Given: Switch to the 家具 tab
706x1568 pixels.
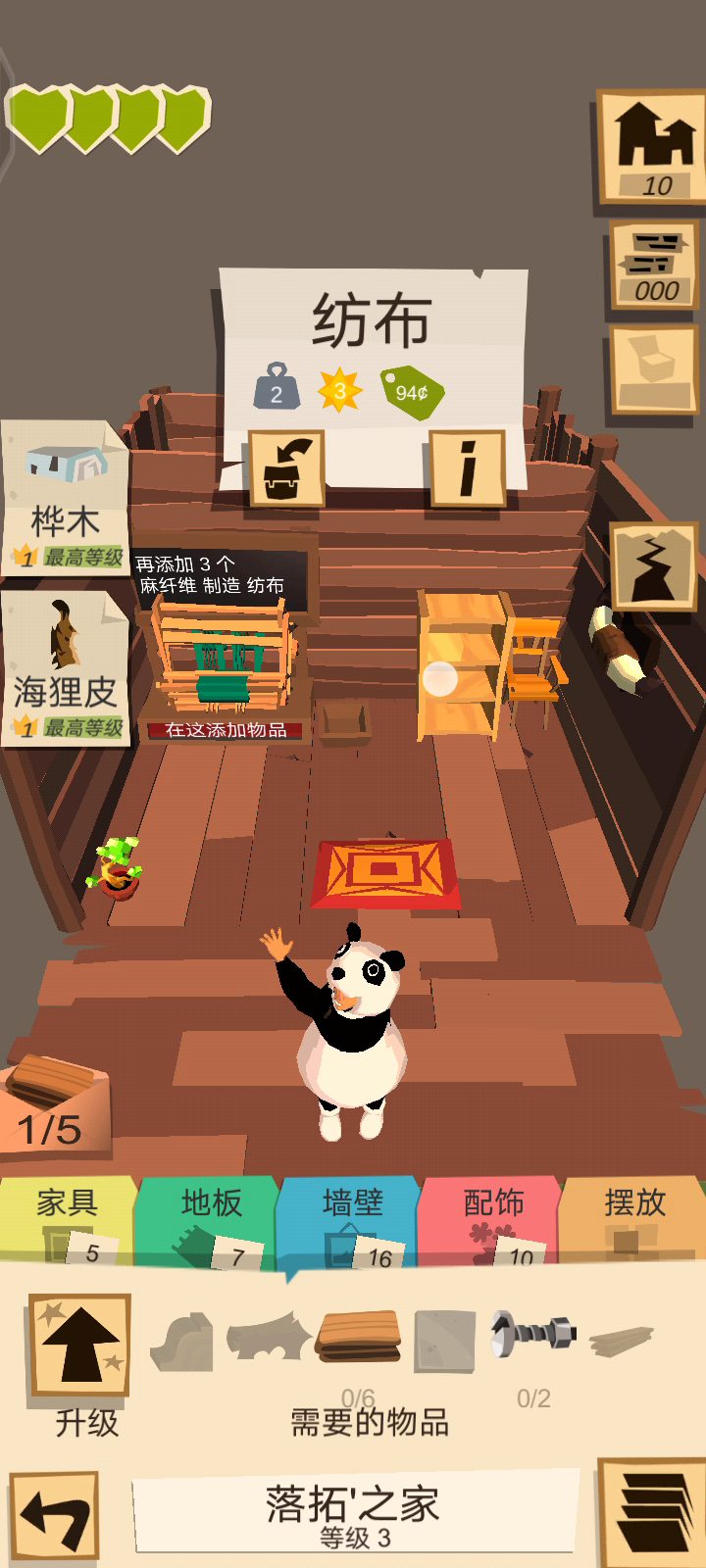Looking at the screenshot, I should pos(67,1220).
